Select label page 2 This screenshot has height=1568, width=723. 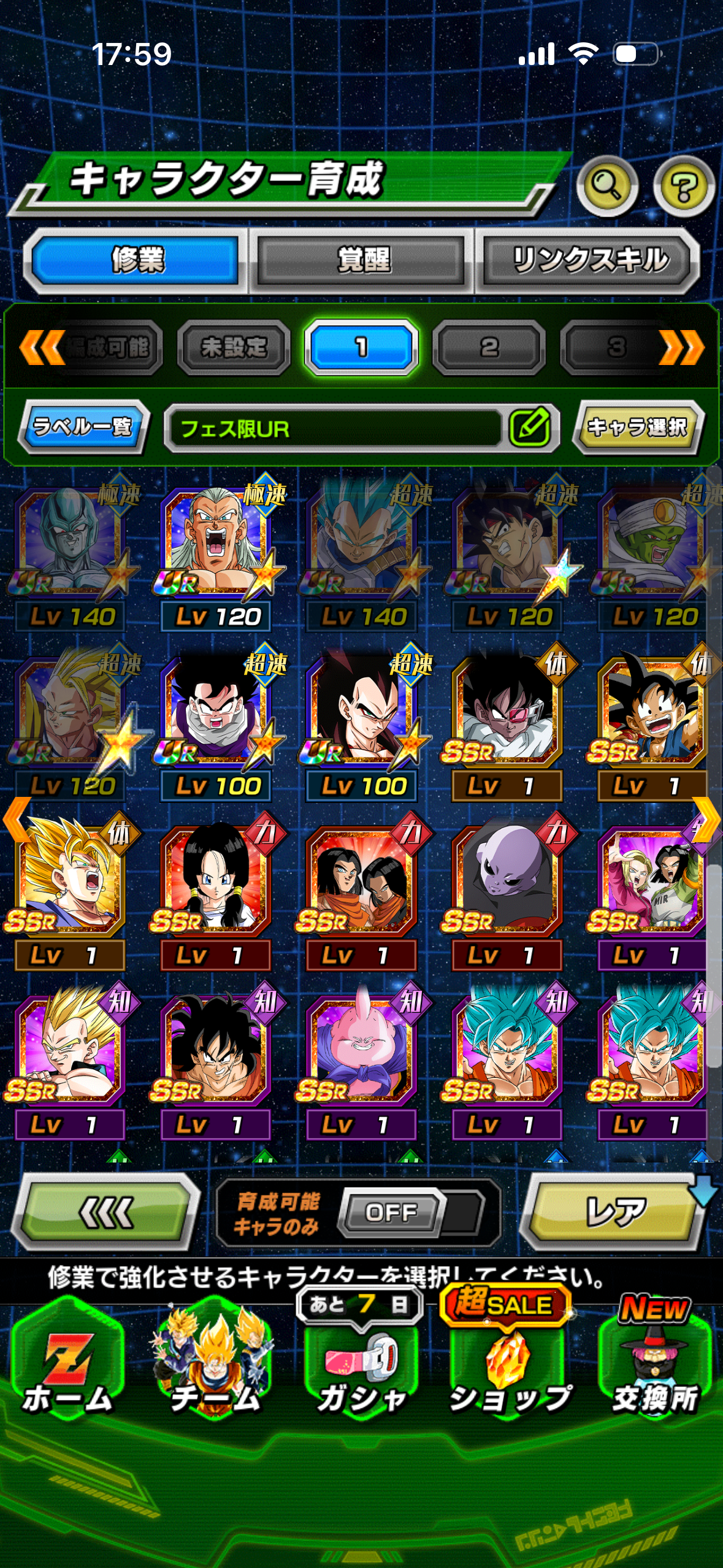click(489, 347)
